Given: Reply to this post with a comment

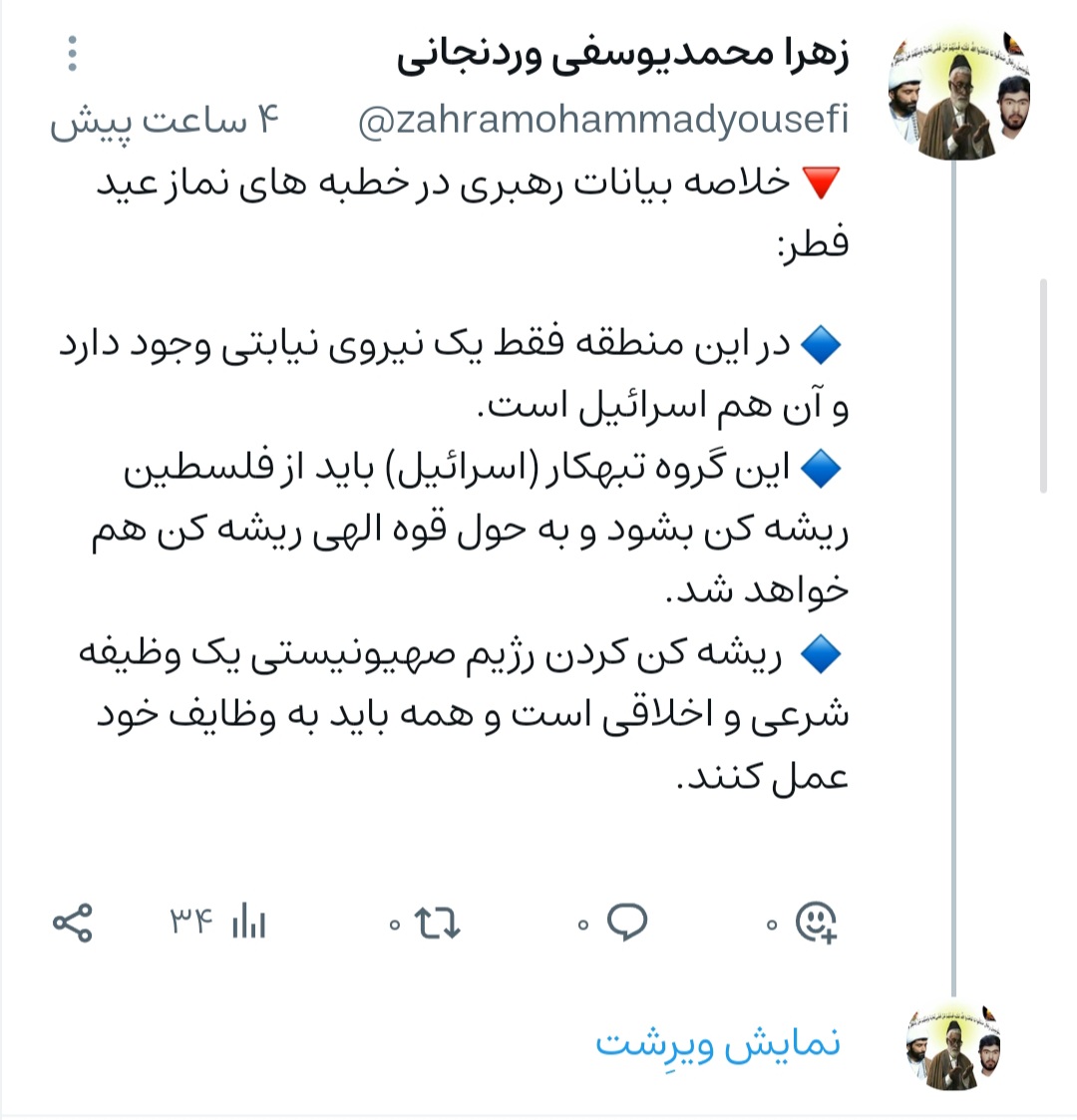Looking at the screenshot, I should (627, 923).
